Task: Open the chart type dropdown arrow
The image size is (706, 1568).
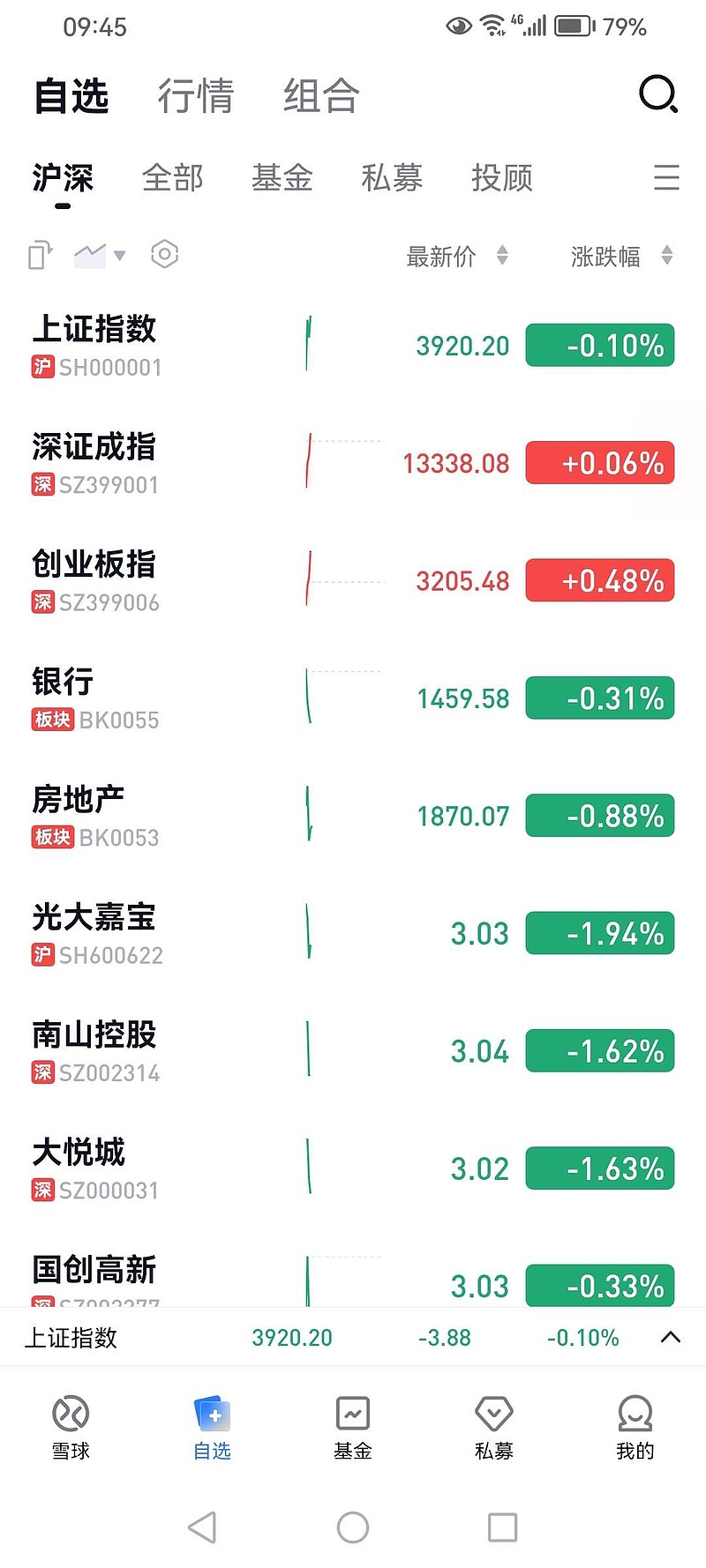Action: [x=118, y=256]
